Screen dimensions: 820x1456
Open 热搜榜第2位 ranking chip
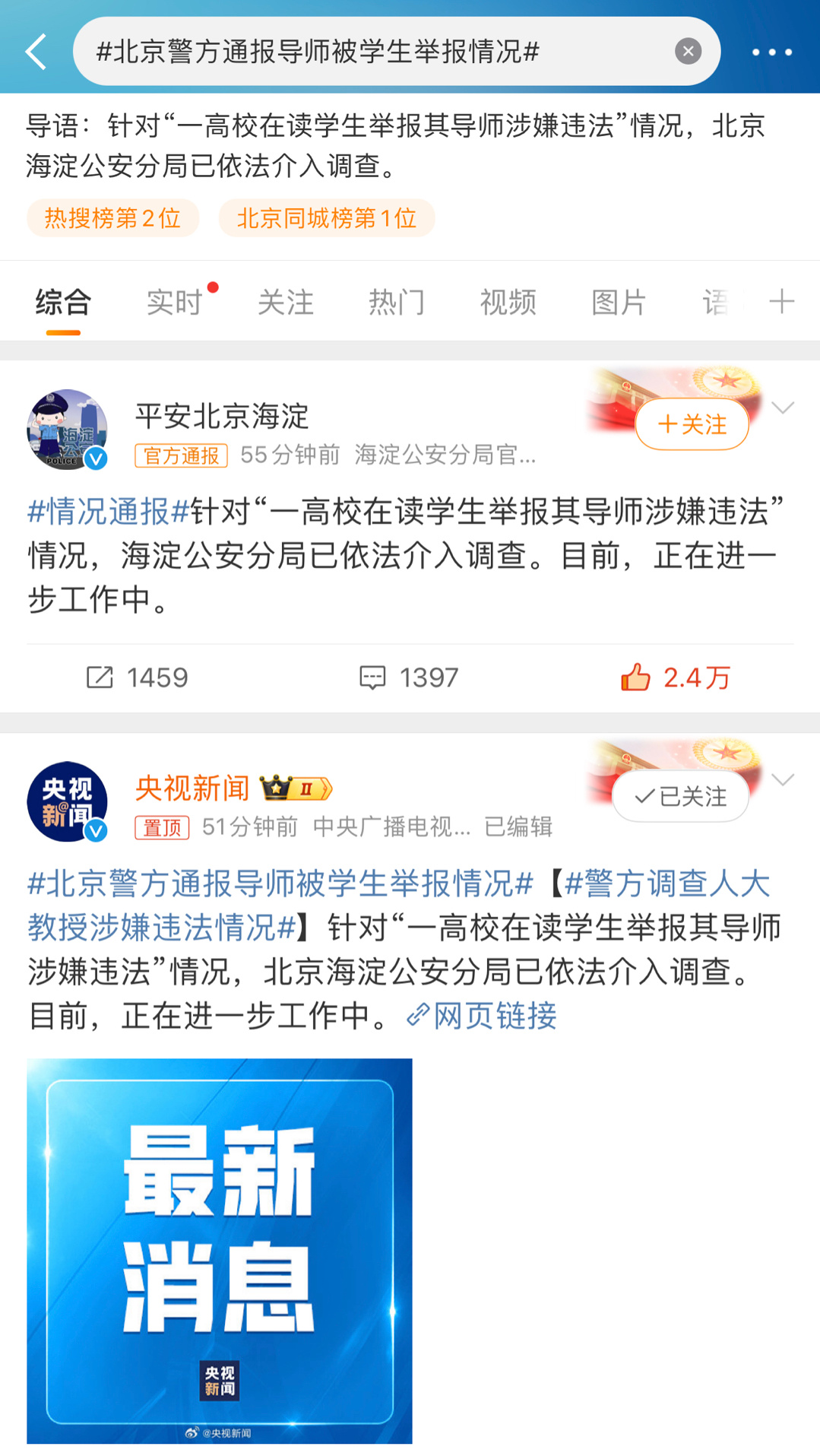pyautogui.click(x=112, y=218)
